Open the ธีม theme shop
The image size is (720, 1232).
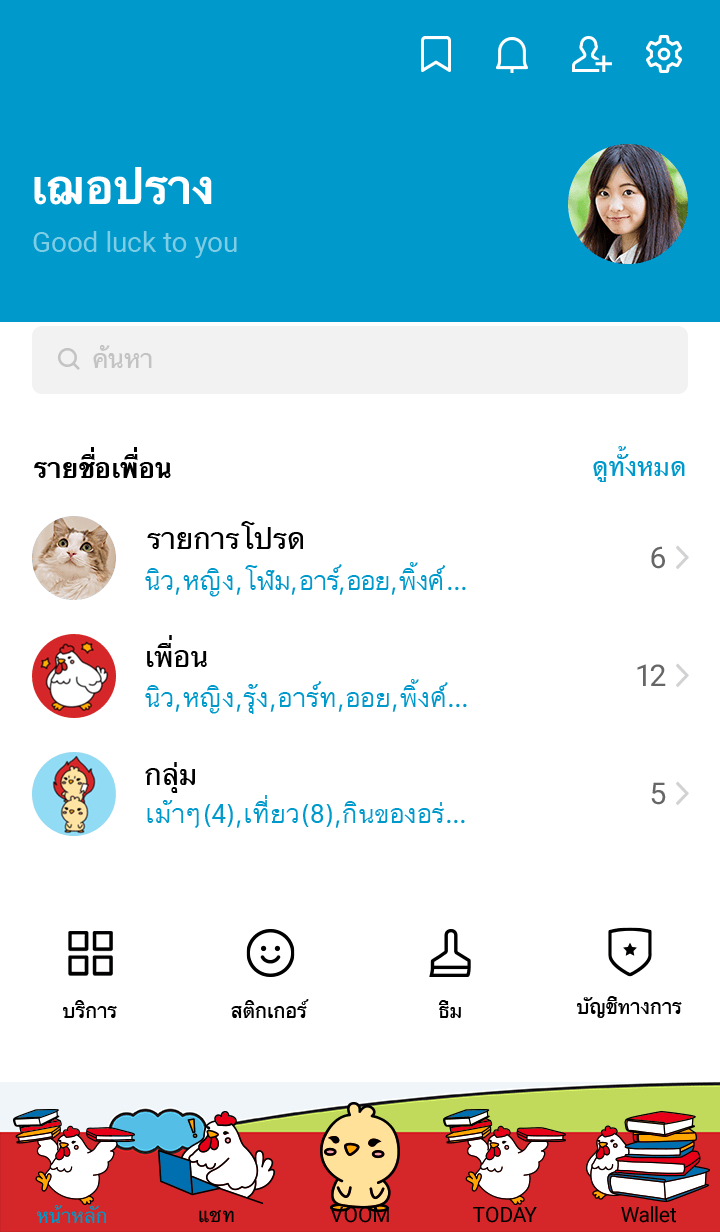(450, 972)
